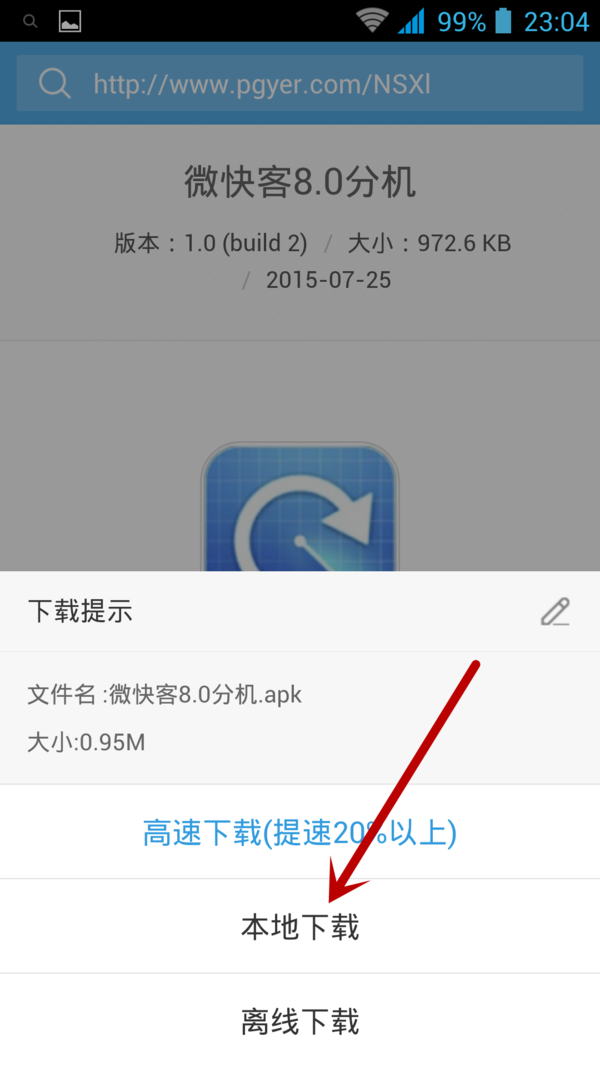Screen dimensions: 600x1067
Task: Choose 高速下载 high-speed download
Action: pos(299,833)
